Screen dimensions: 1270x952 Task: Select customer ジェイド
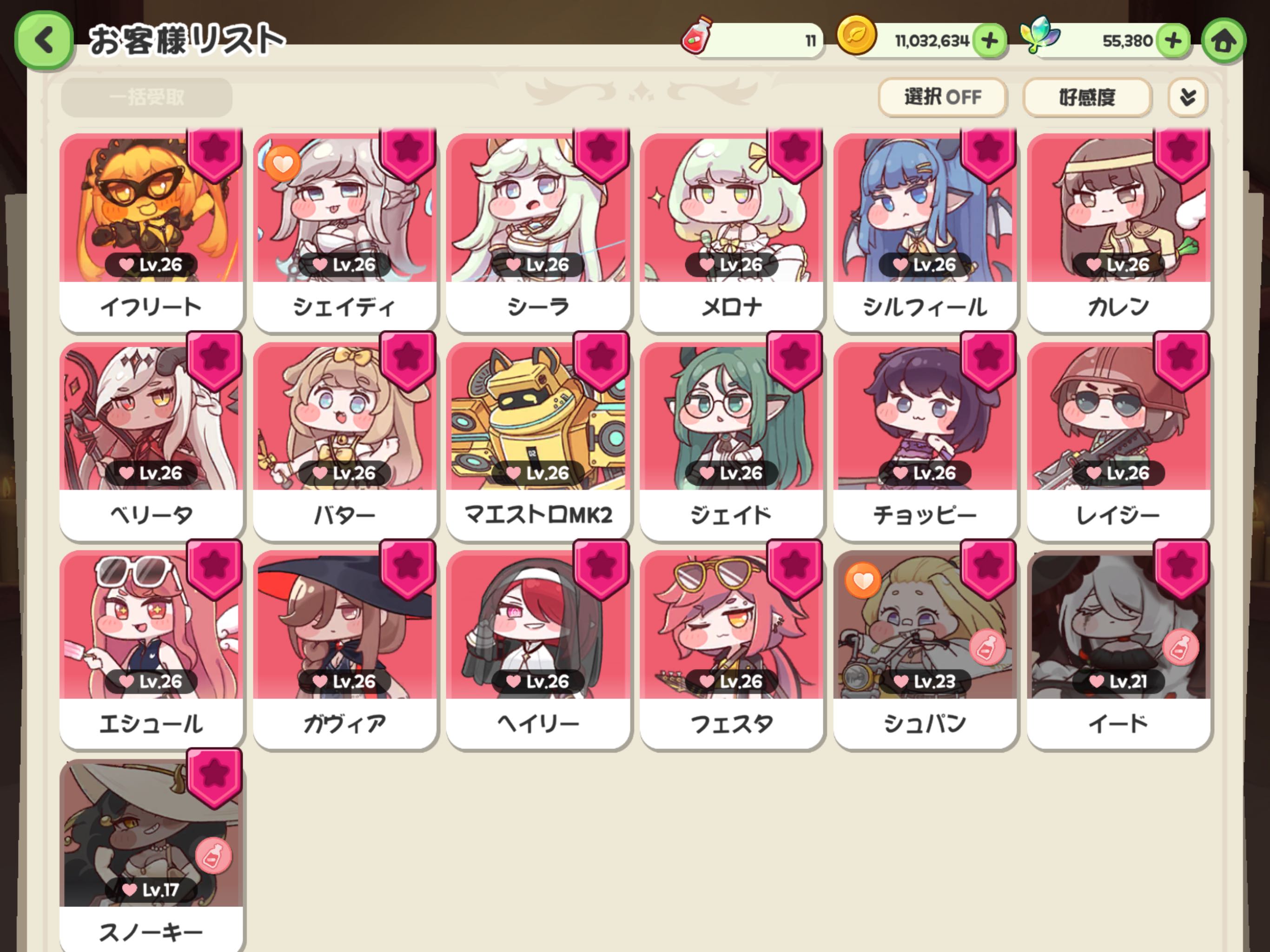click(x=731, y=440)
